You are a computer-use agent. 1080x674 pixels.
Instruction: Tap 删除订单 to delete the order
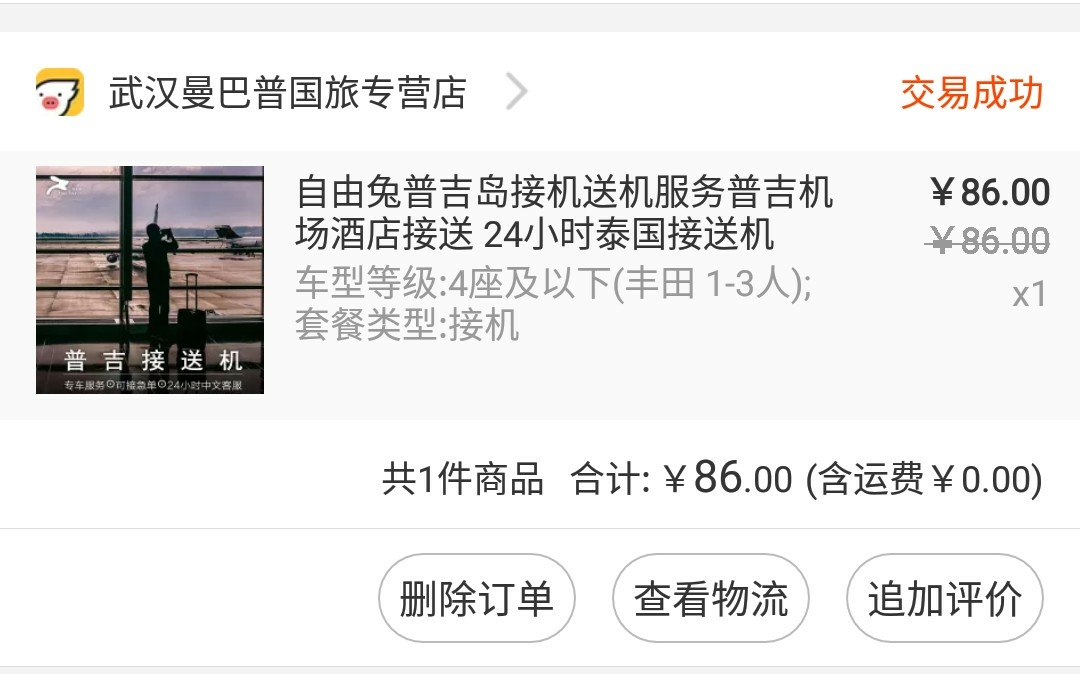(x=476, y=600)
